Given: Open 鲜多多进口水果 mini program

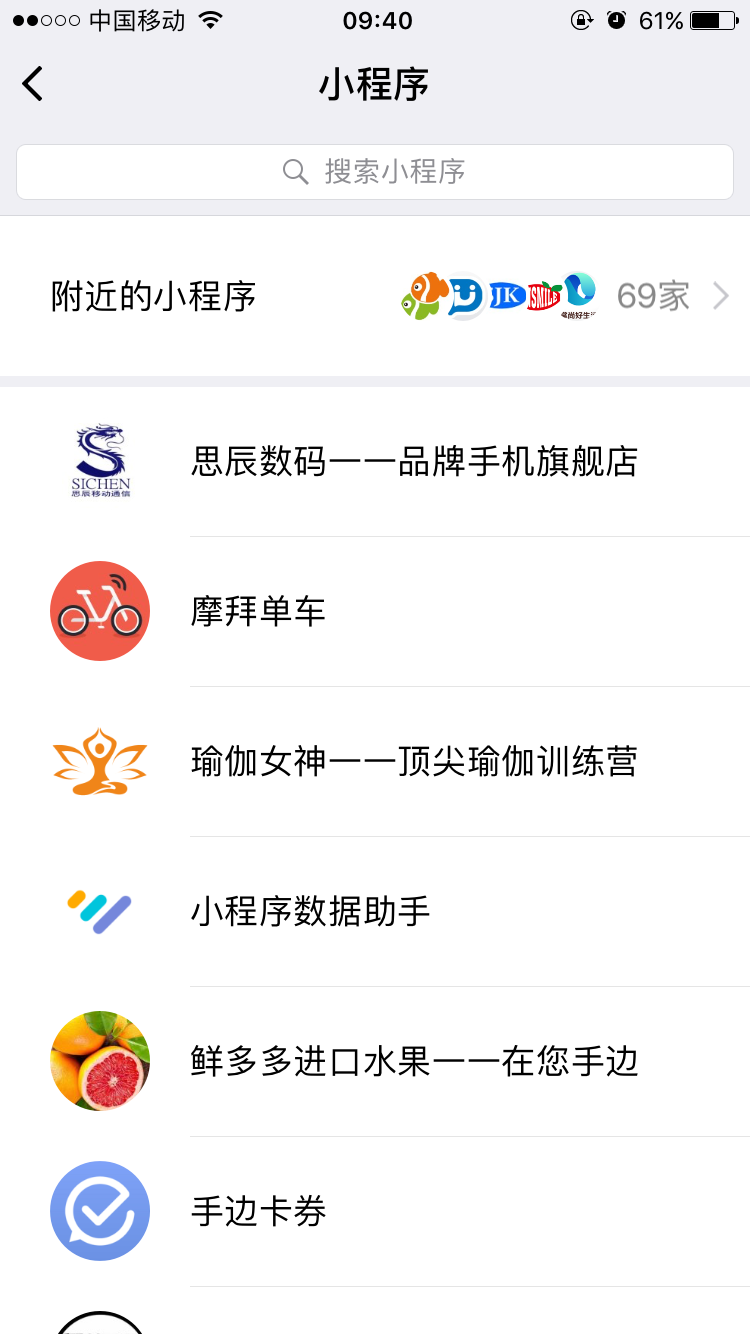Looking at the screenshot, I should click(414, 1062).
